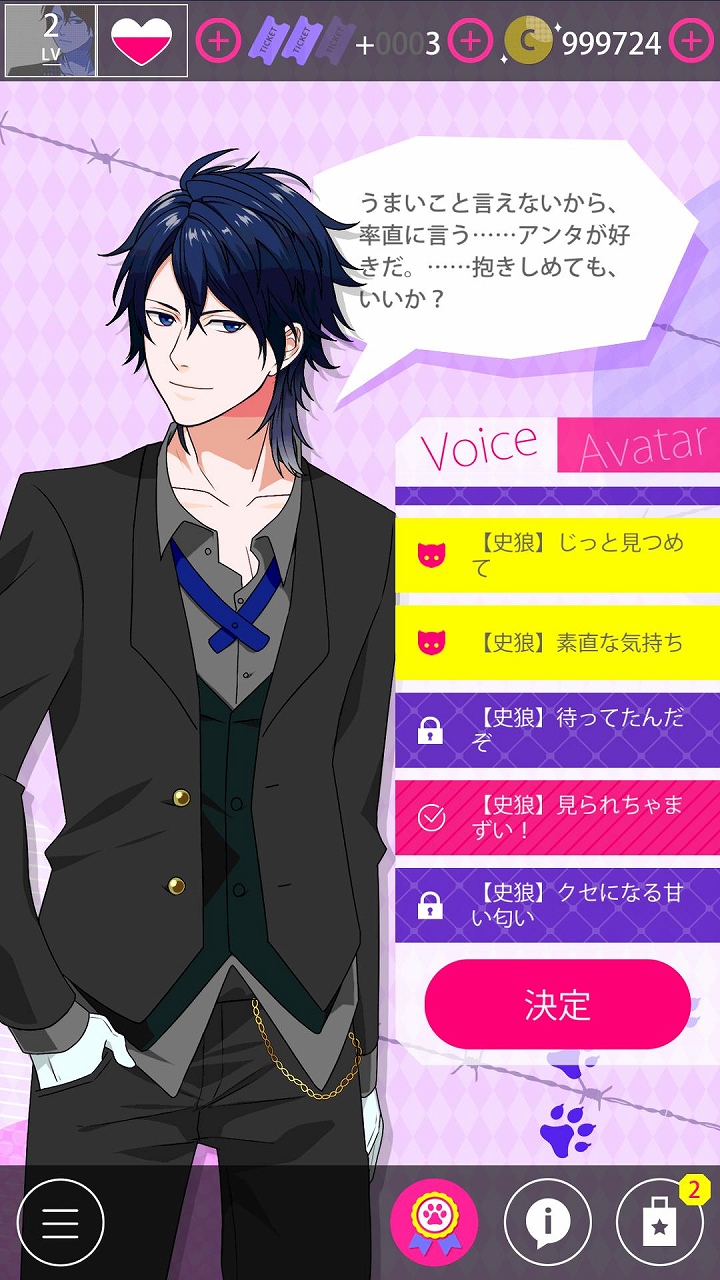Screen dimensions: 720x1280
Task: Select the Voice tab
Action: [478, 446]
